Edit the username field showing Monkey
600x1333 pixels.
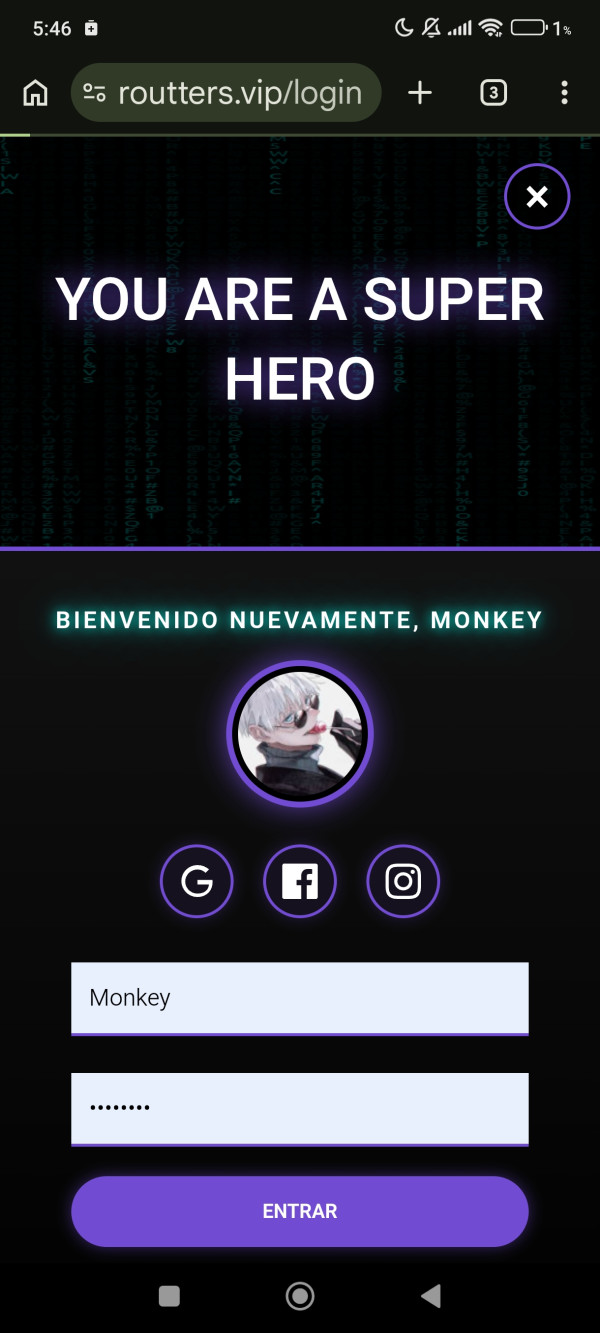click(299, 997)
